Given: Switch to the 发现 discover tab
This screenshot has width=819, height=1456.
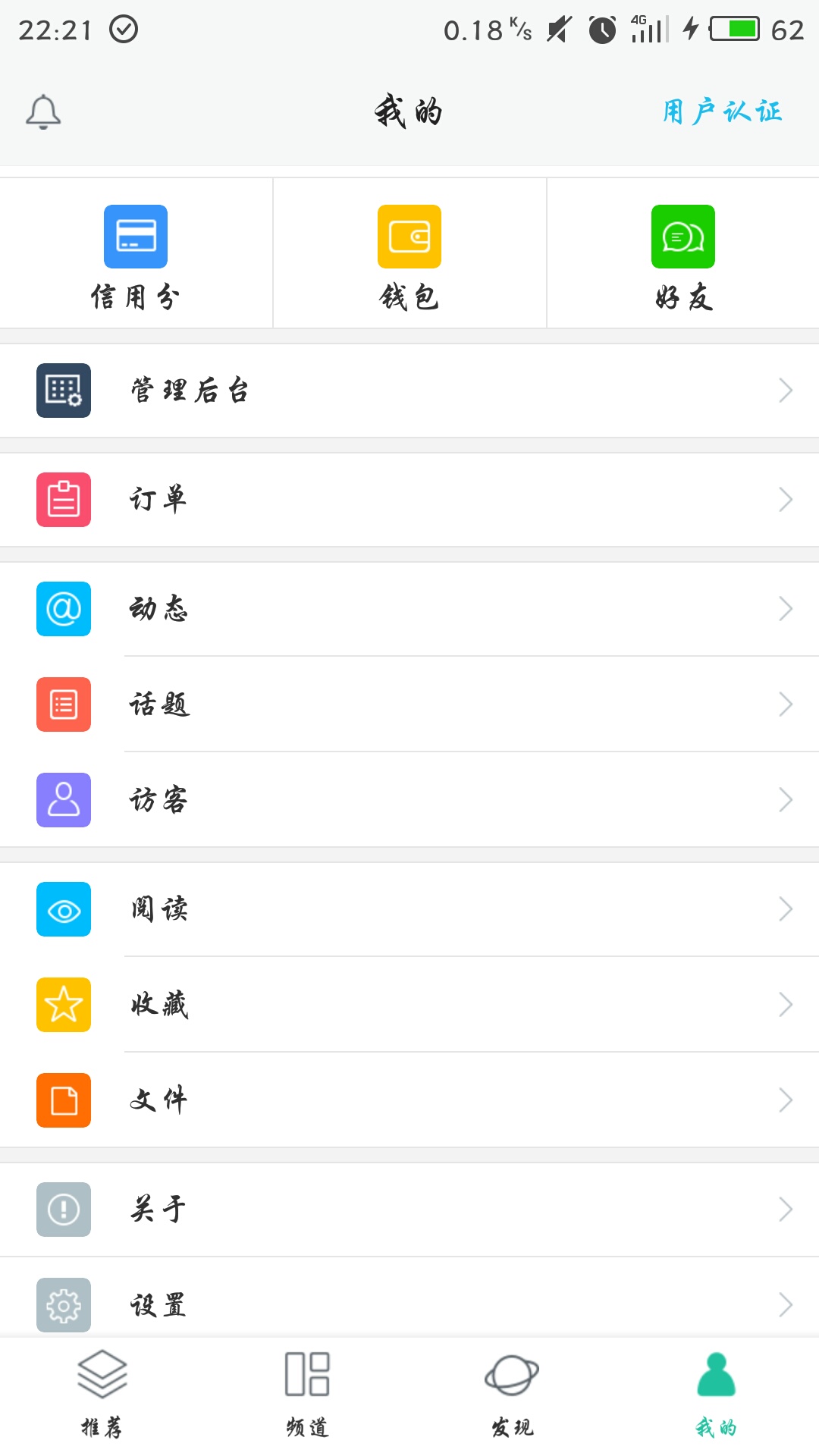Looking at the screenshot, I should pyautogui.click(x=512, y=1403).
